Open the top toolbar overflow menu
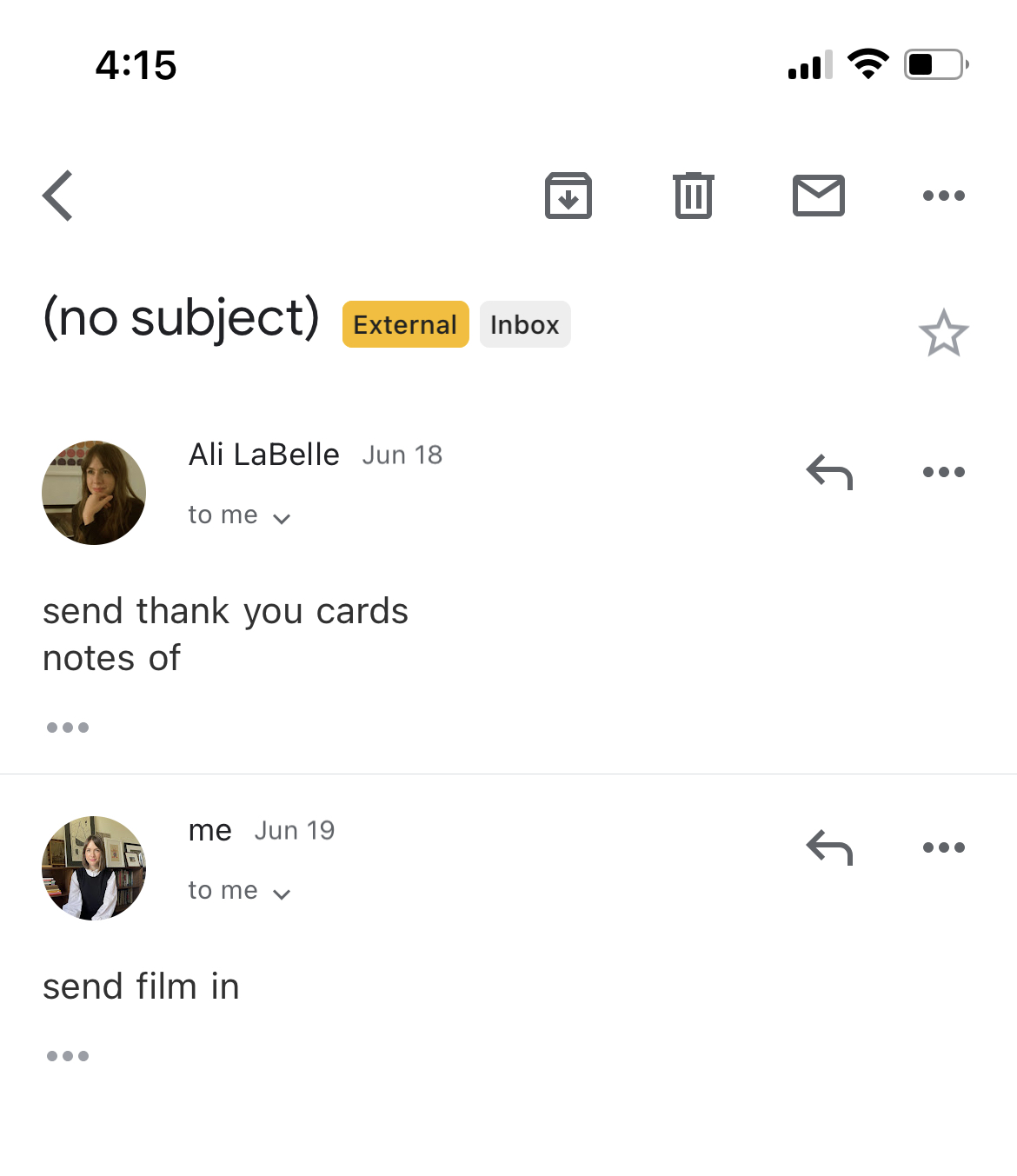The height and width of the screenshot is (1176, 1017). coord(943,196)
